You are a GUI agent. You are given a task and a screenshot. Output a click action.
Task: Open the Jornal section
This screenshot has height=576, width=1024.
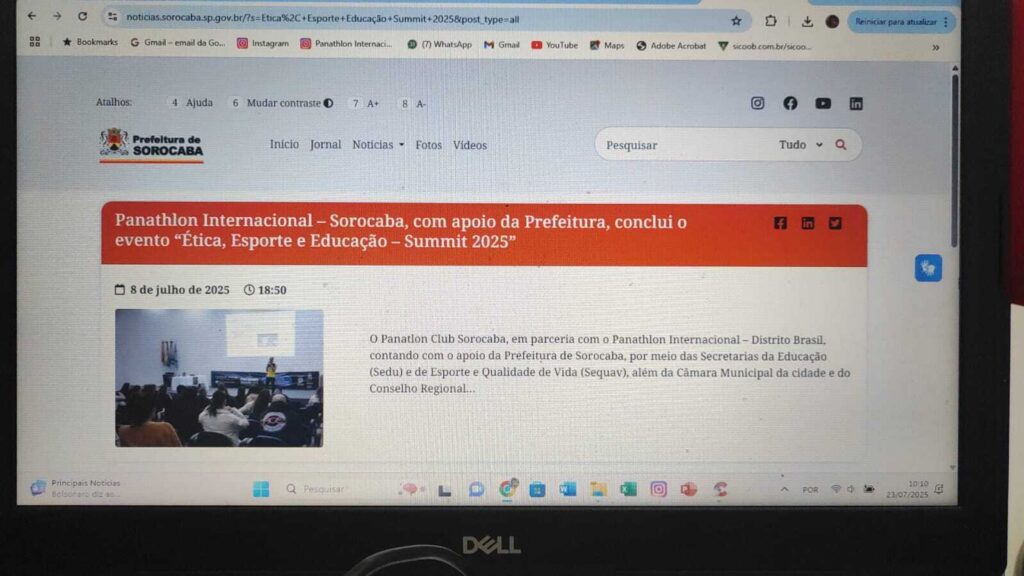coord(325,145)
